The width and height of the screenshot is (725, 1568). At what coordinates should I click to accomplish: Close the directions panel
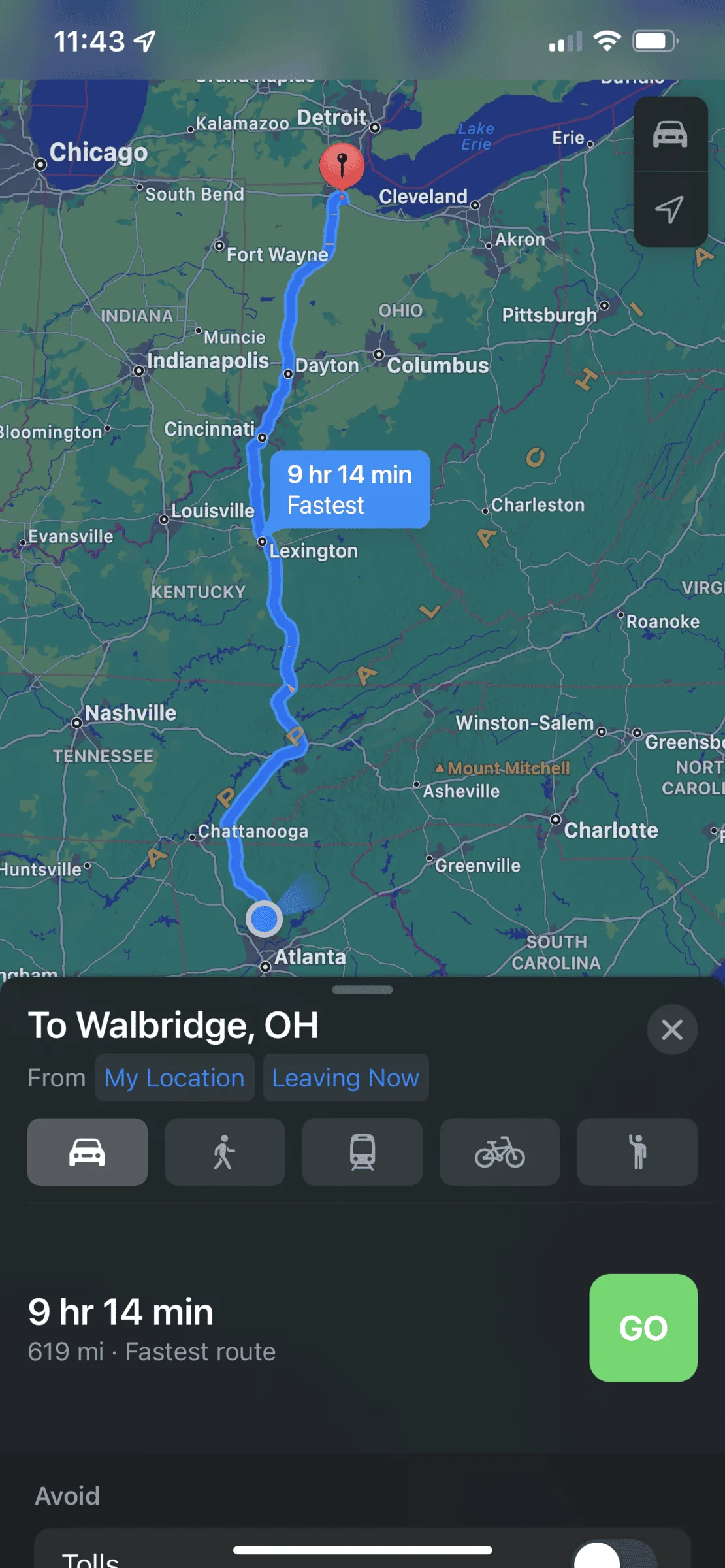(672, 1030)
